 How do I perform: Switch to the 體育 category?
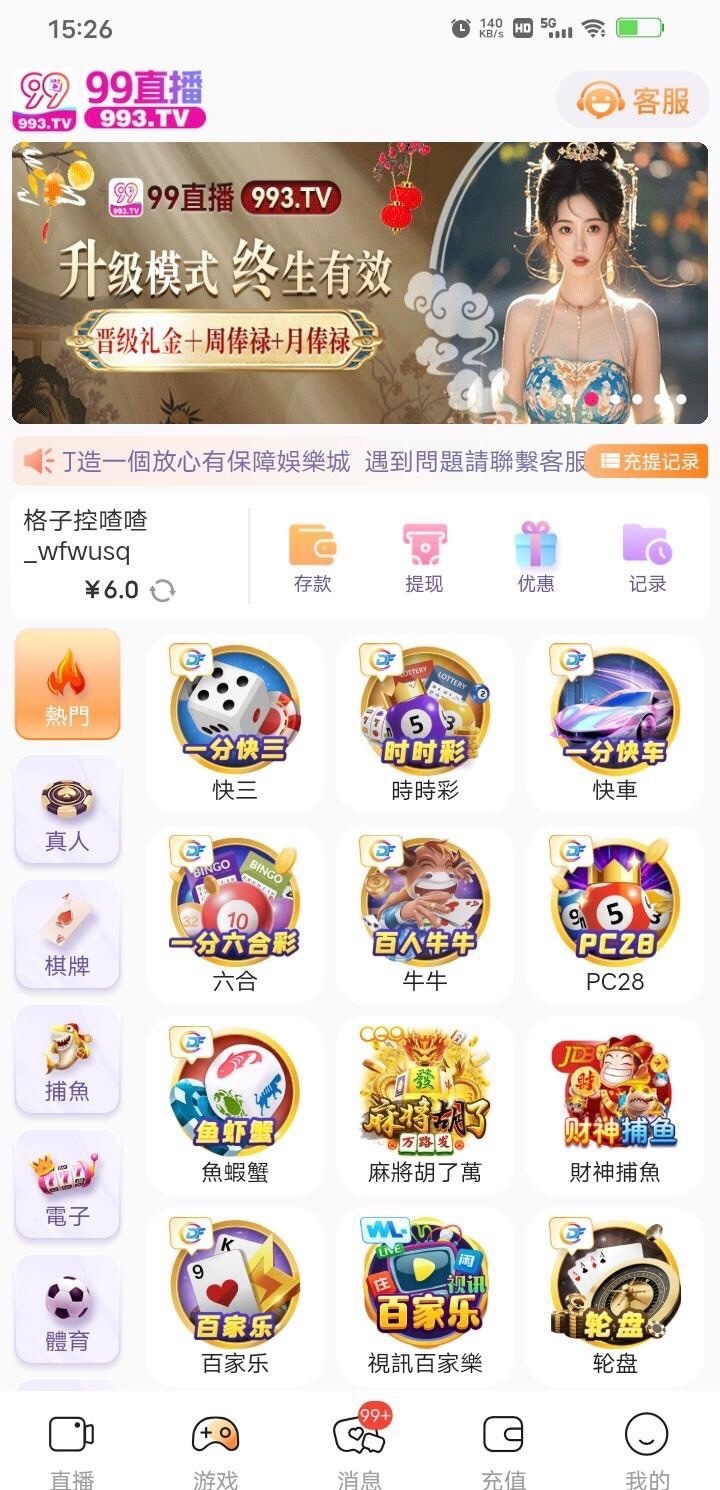[x=67, y=1310]
